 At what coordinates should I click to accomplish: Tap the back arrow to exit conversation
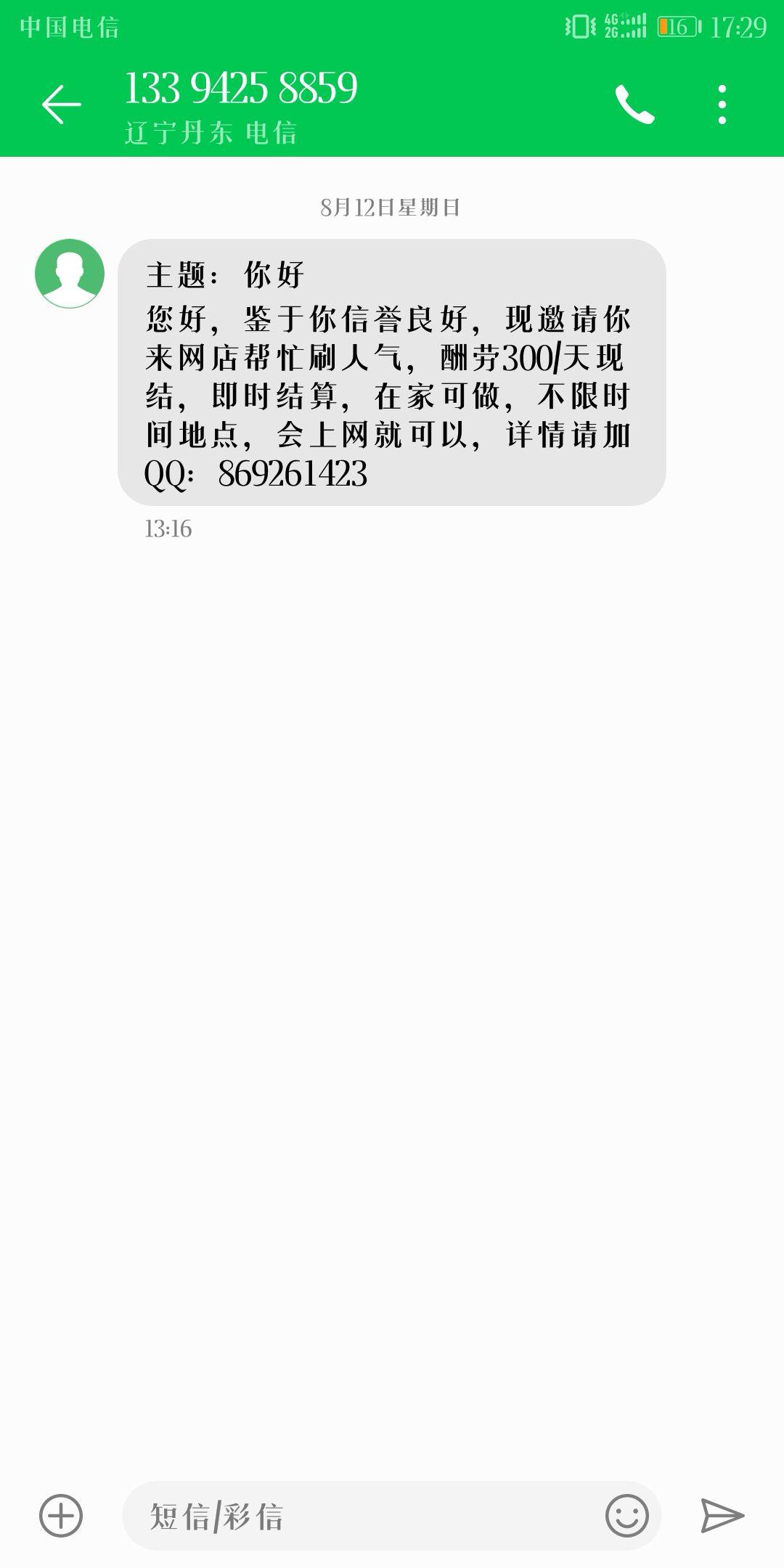click(61, 104)
